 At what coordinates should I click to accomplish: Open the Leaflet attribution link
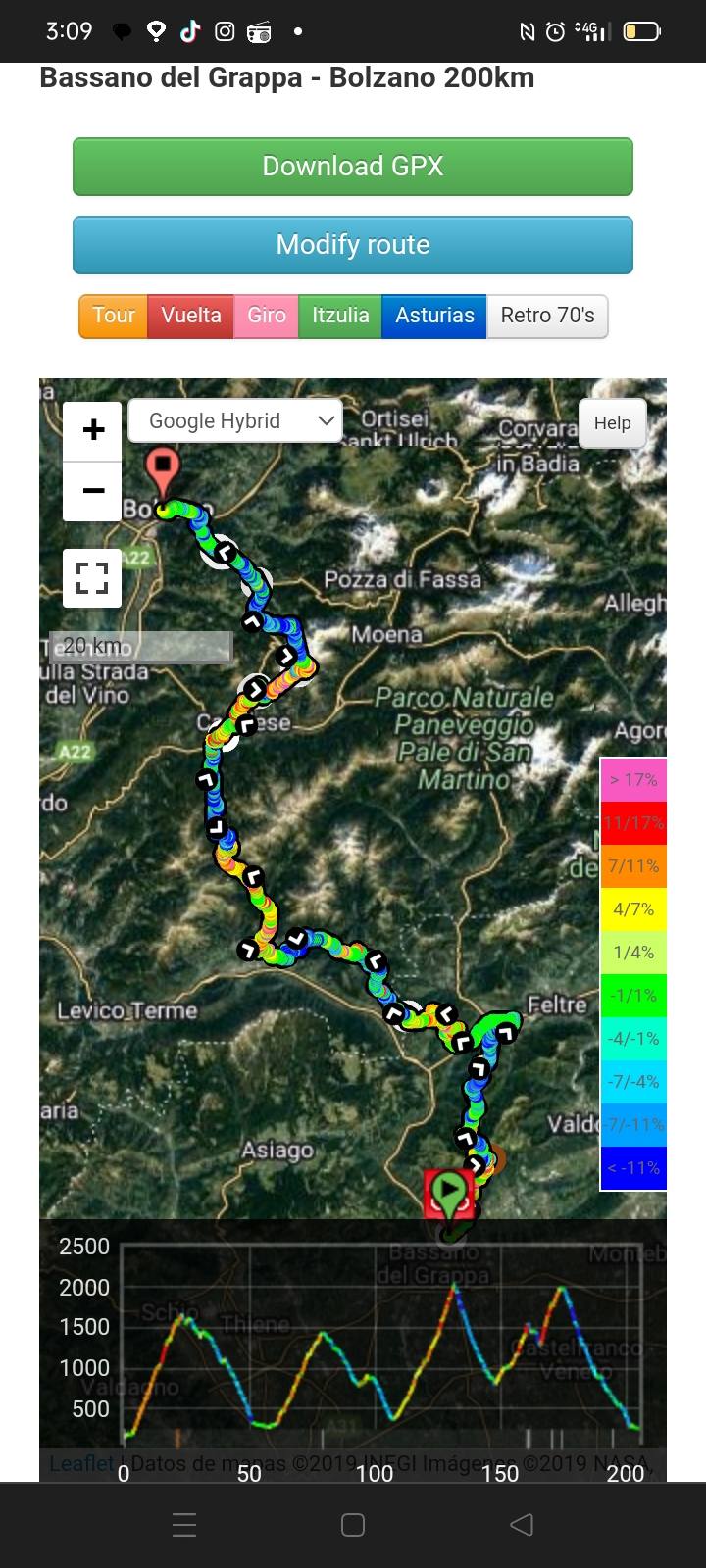tap(81, 1463)
